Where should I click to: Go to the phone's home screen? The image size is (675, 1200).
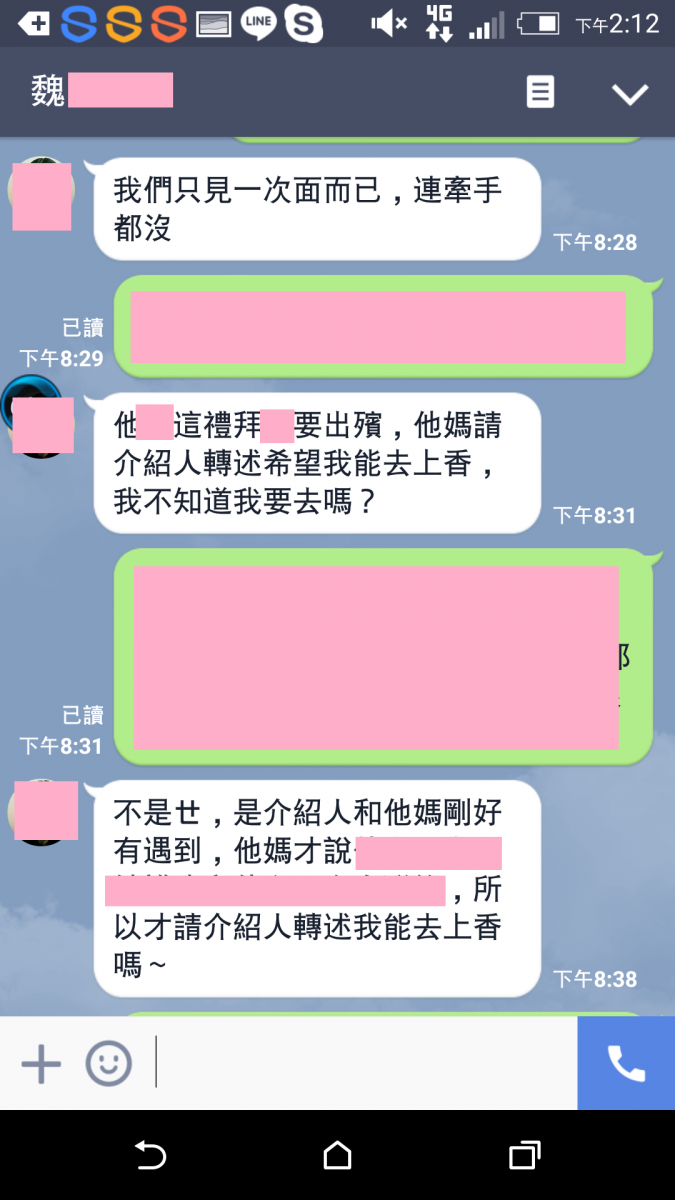[x=338, y=1156]
